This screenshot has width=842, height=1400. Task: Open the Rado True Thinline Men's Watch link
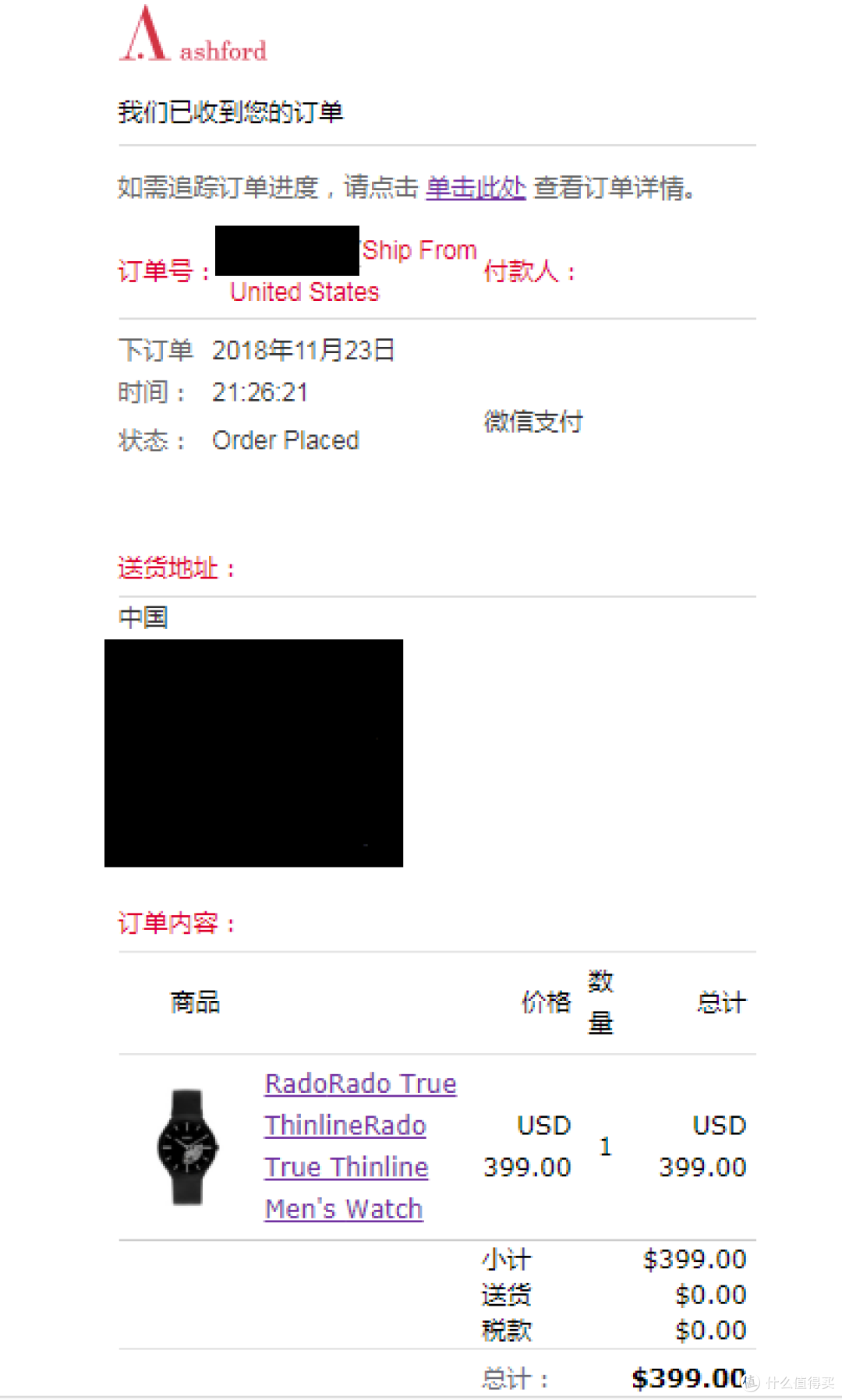360,1146
